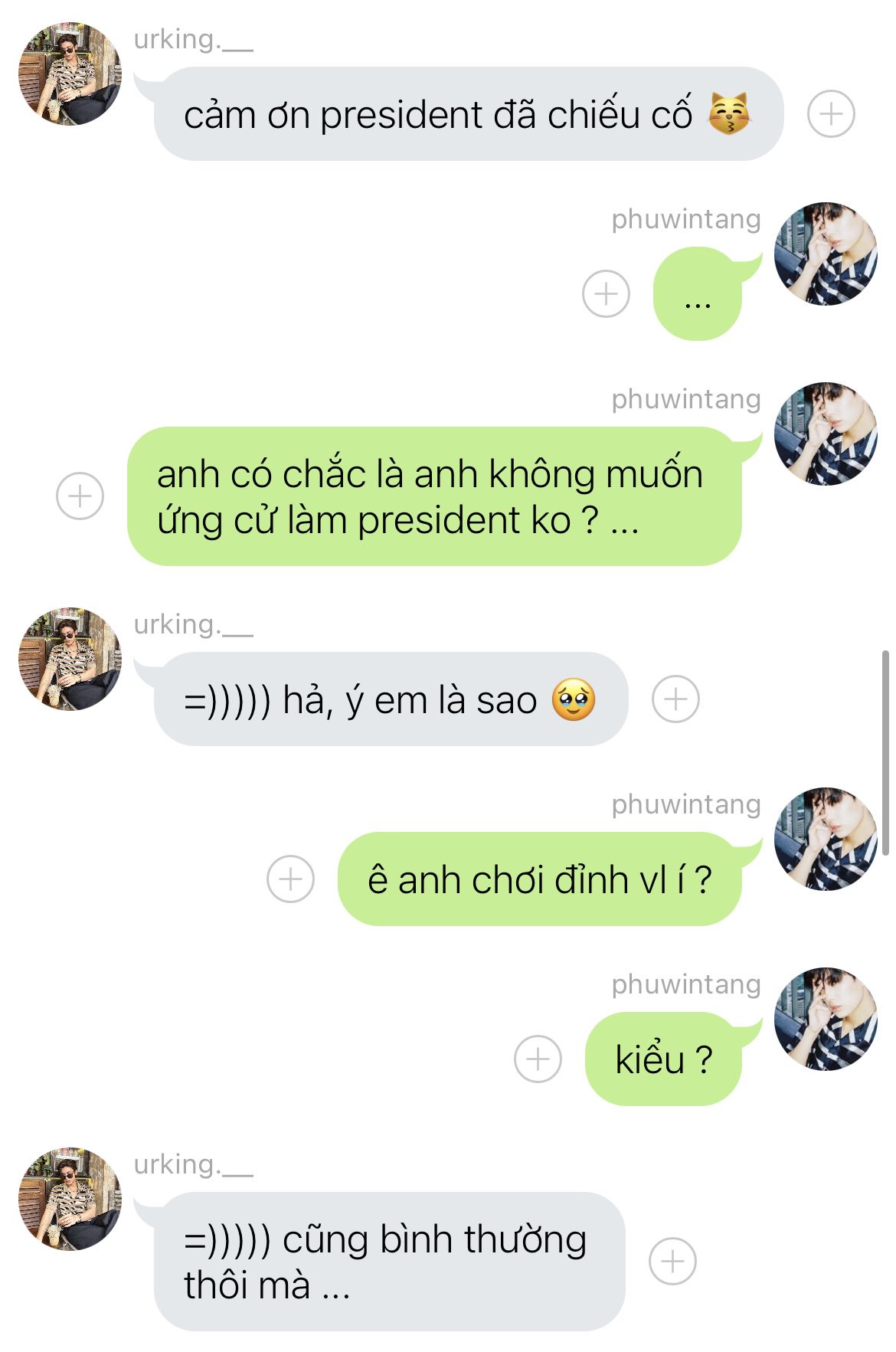Tap plus beside 'cảm ơn president đã chiếu cố'
The height and width of the screenshot is (1352, 896).
click(x=831, y=114)
